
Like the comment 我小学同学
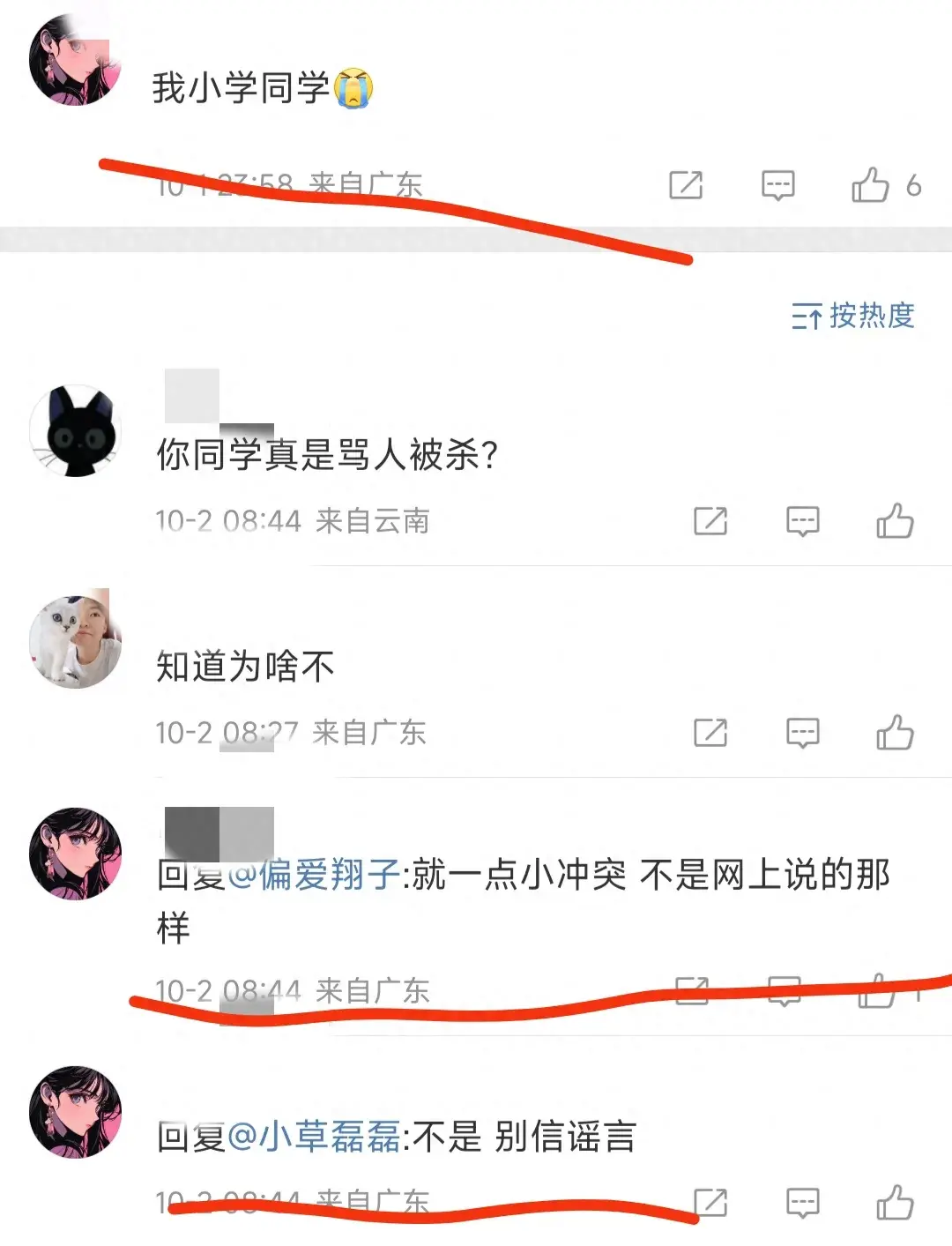tap(871, 185)
